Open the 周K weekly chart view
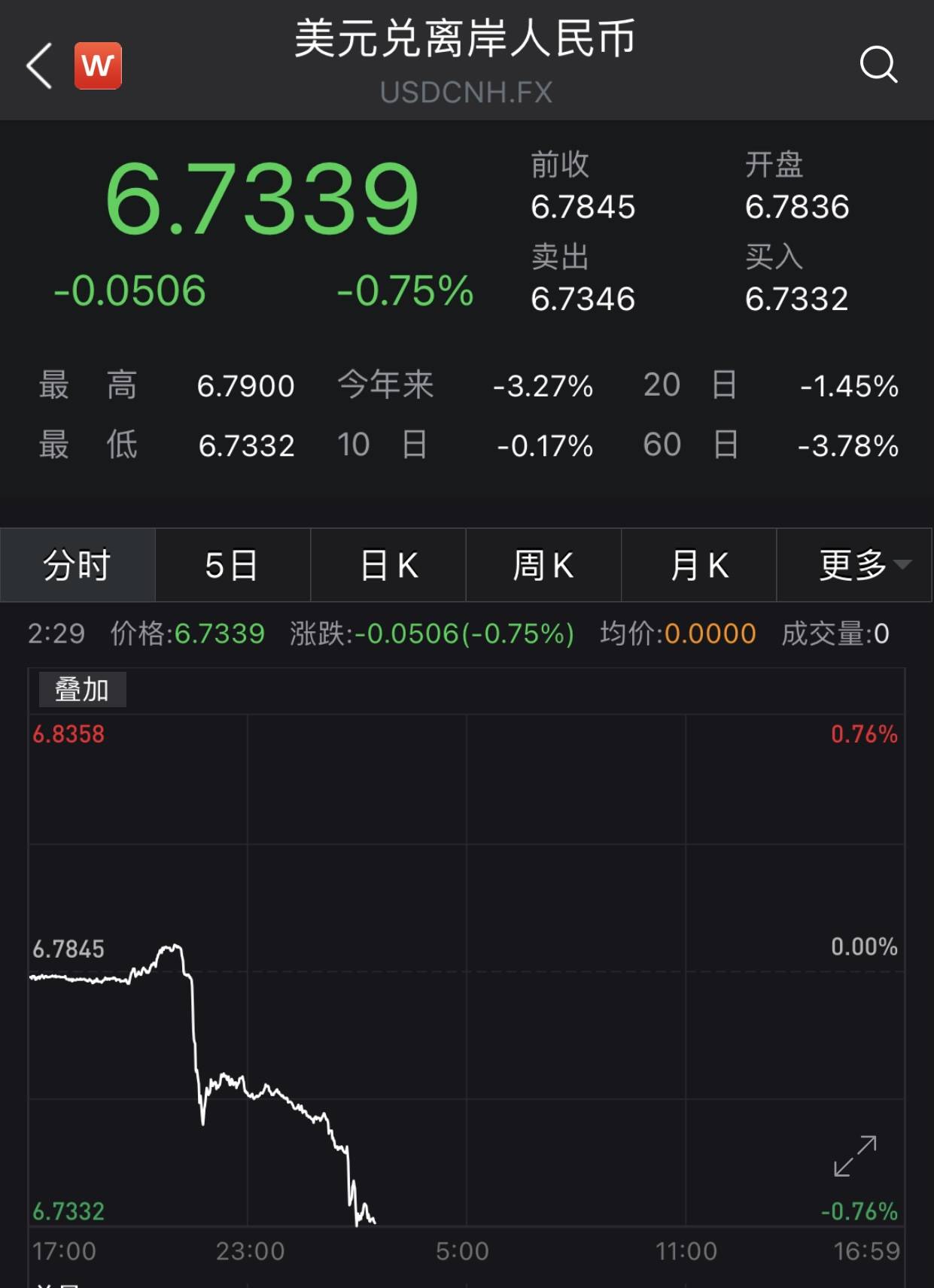 point(543,564)
